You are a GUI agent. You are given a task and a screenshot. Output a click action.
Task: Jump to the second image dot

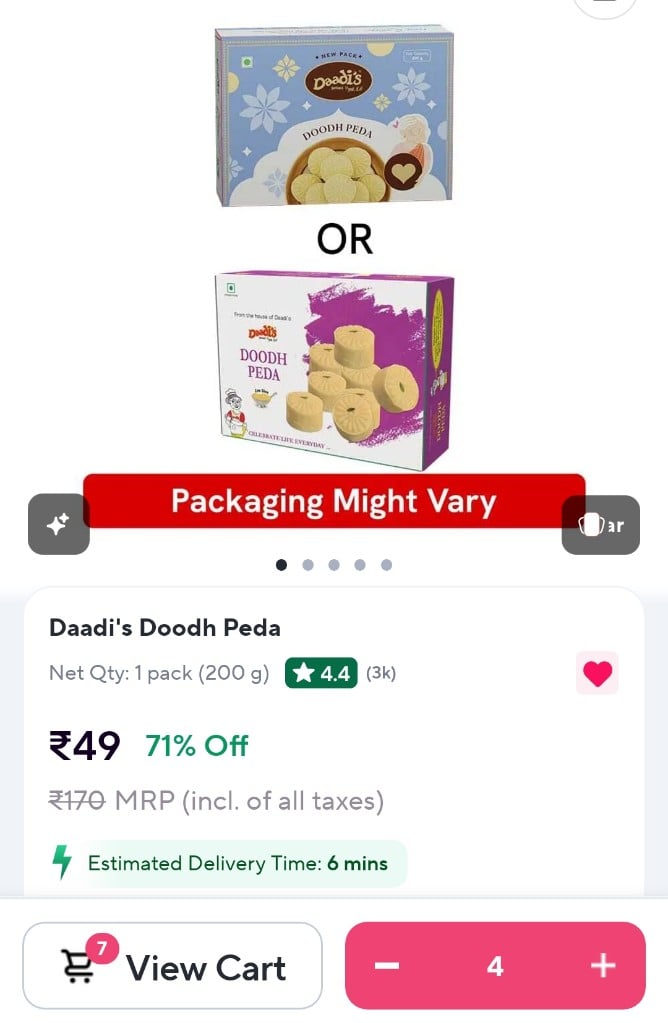tap(307, 565)
